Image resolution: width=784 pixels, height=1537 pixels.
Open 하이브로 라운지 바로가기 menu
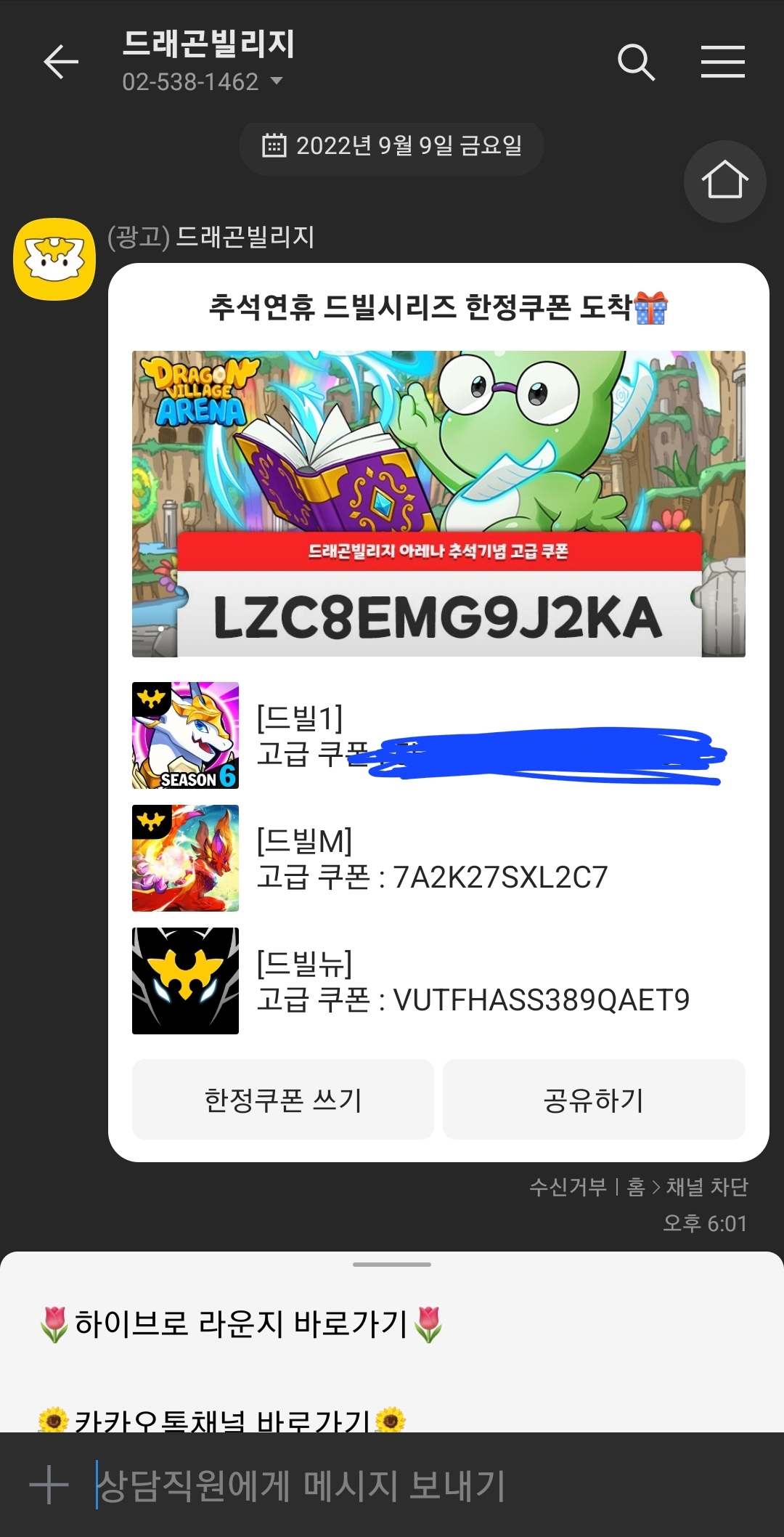241,1323
